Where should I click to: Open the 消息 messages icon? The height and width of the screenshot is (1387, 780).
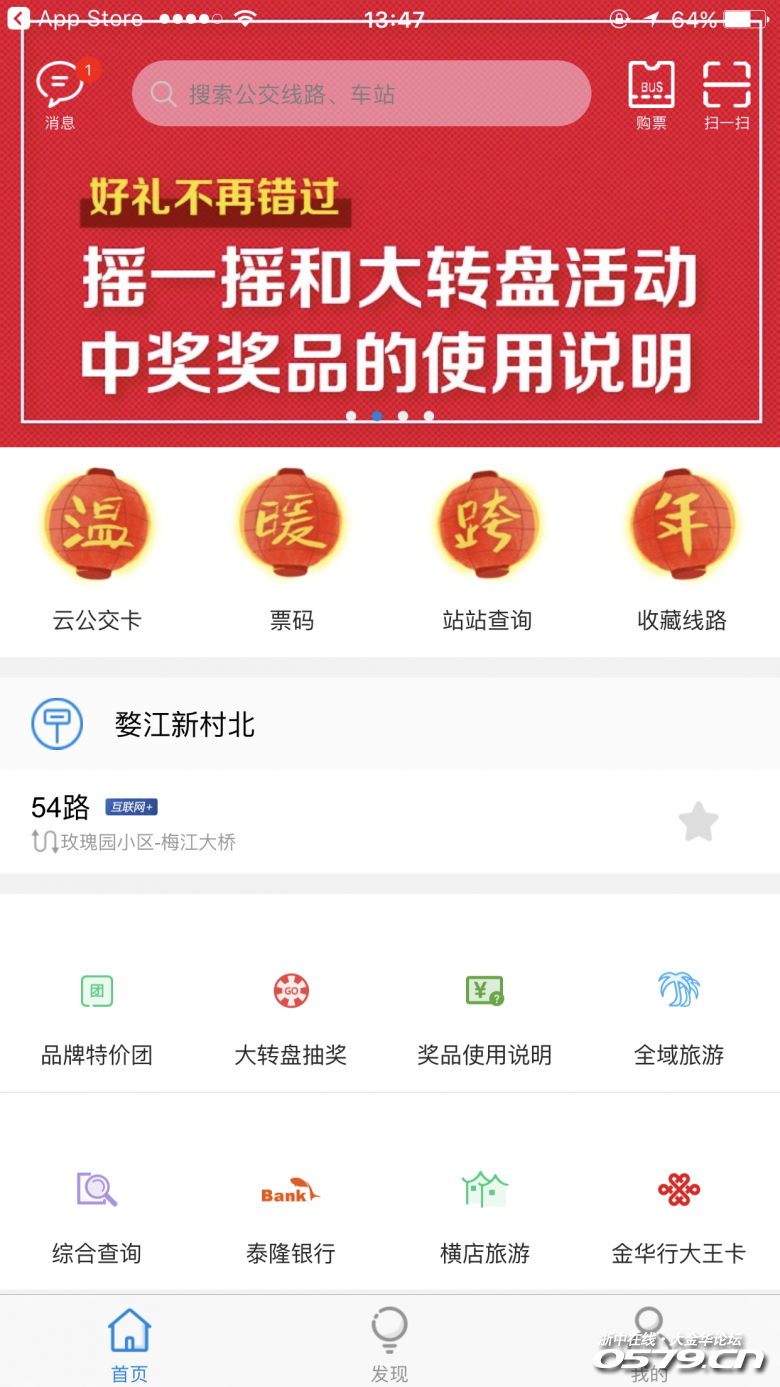click(x=61, y=96)
